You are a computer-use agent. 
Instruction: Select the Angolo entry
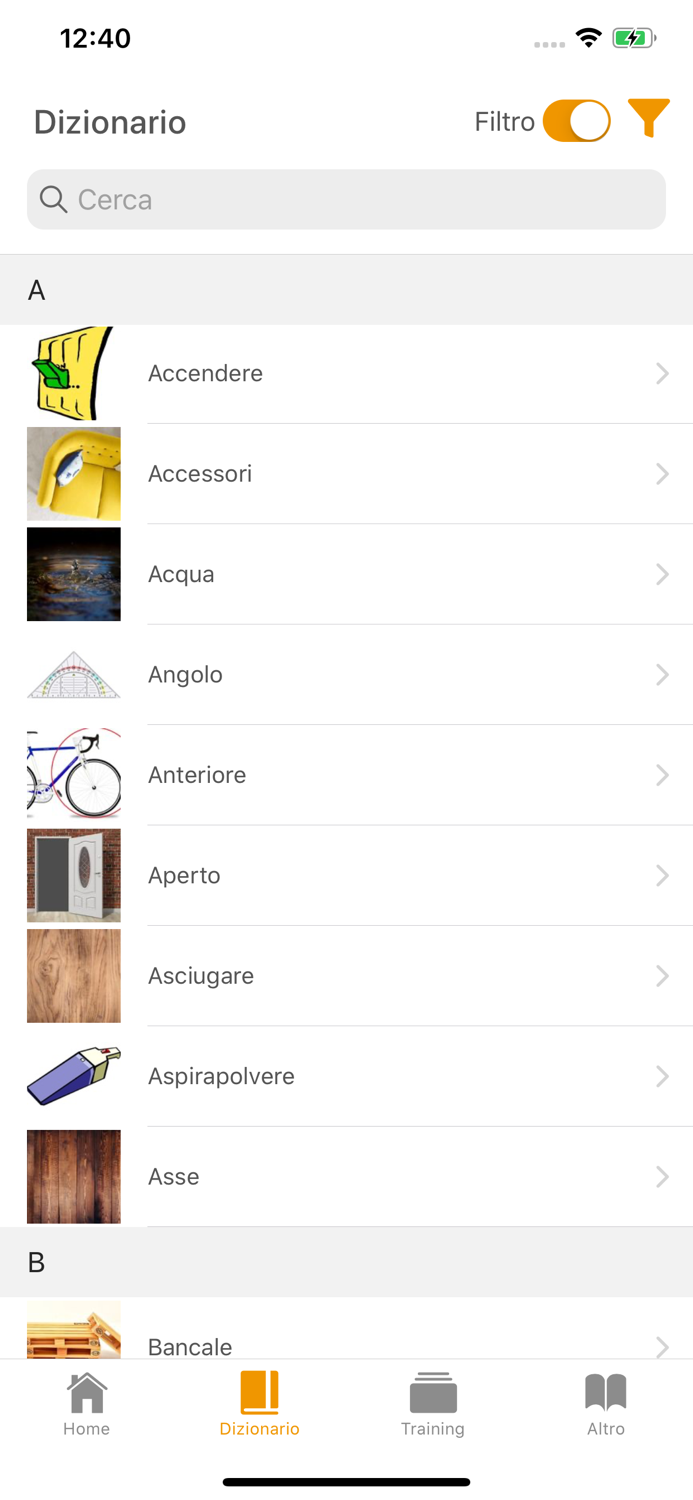pyautogui.click(x=346, y=675)
